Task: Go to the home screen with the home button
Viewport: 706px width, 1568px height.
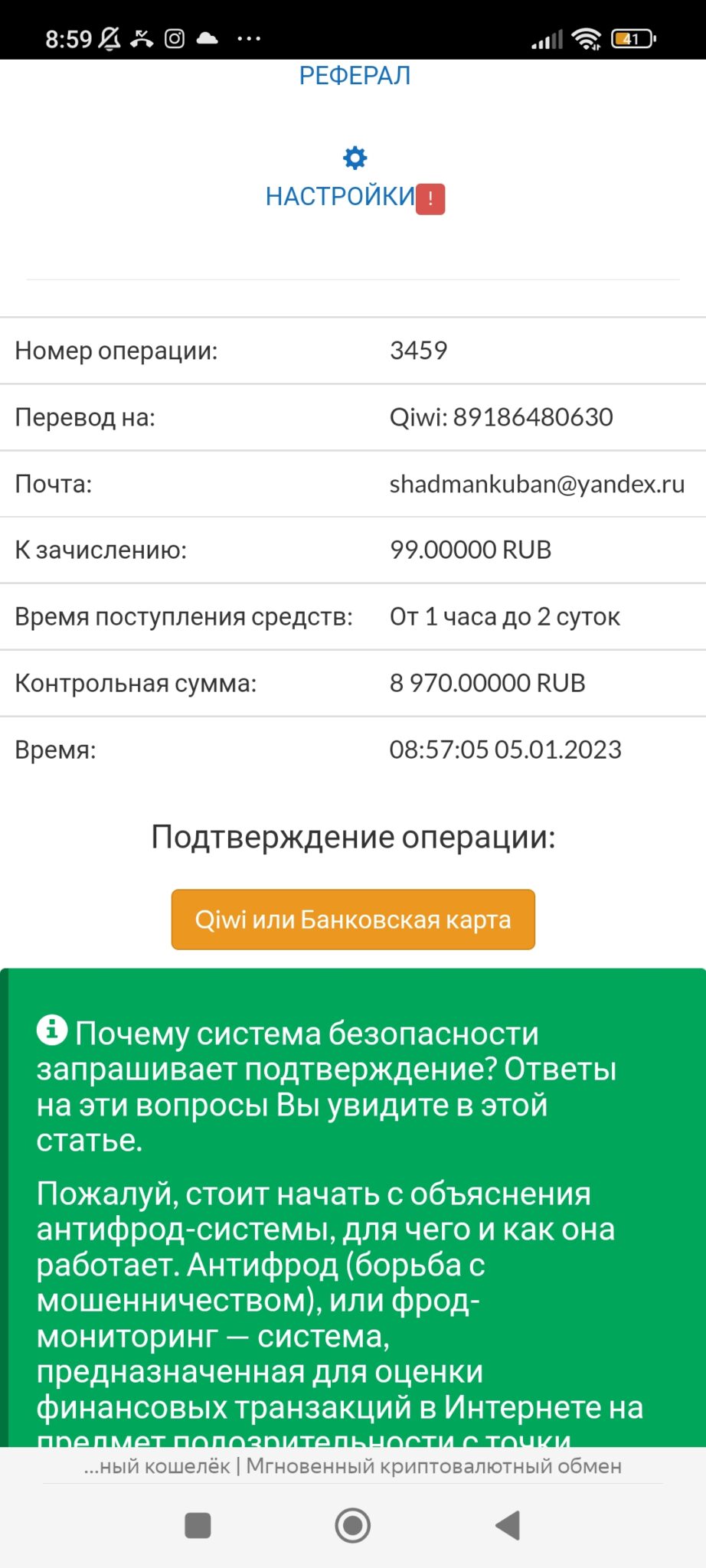Action: tap(353, 1525)
